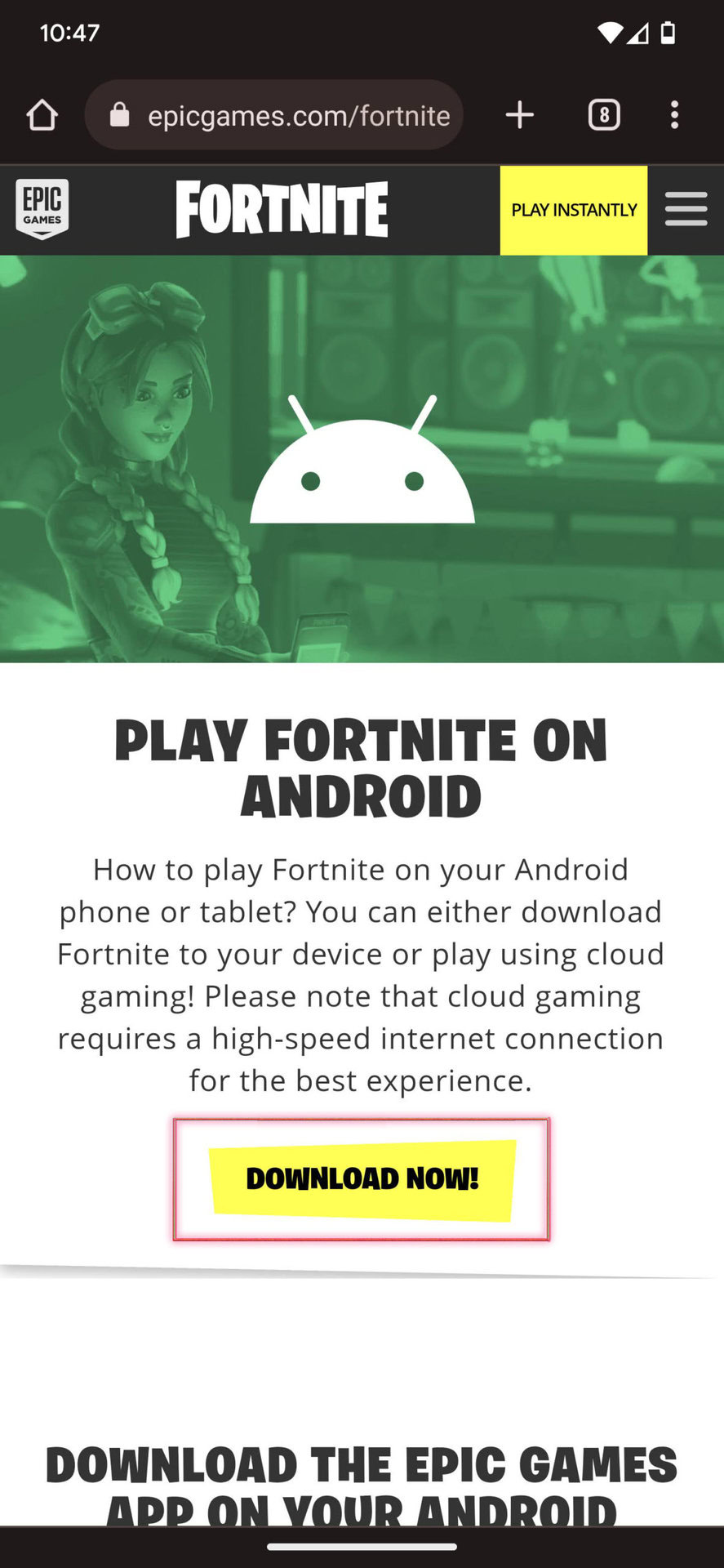Viewport: 724px width, 1568px height.
Task: Open the hamburger site menu
Action: pos(686,209)
